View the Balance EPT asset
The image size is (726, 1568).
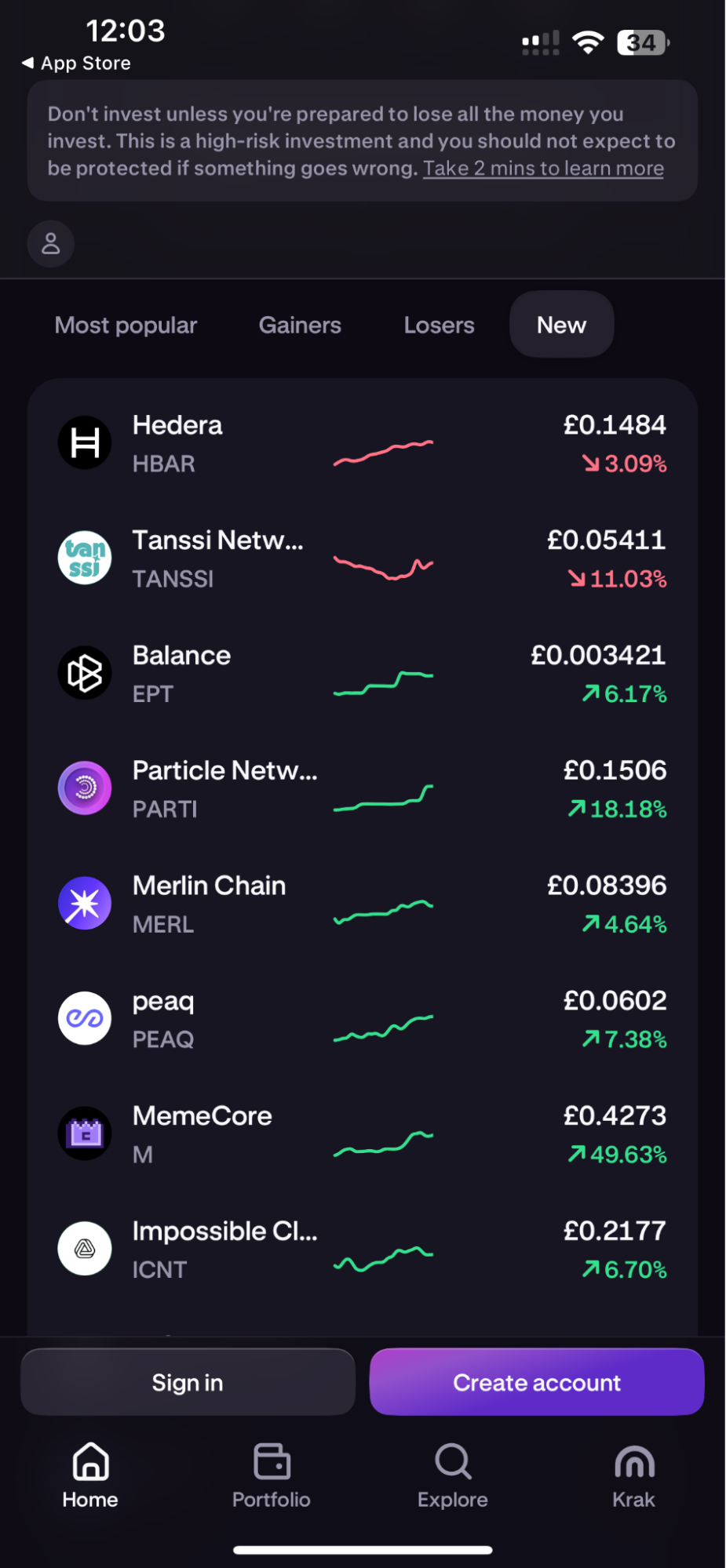click(x=363, y=675)
